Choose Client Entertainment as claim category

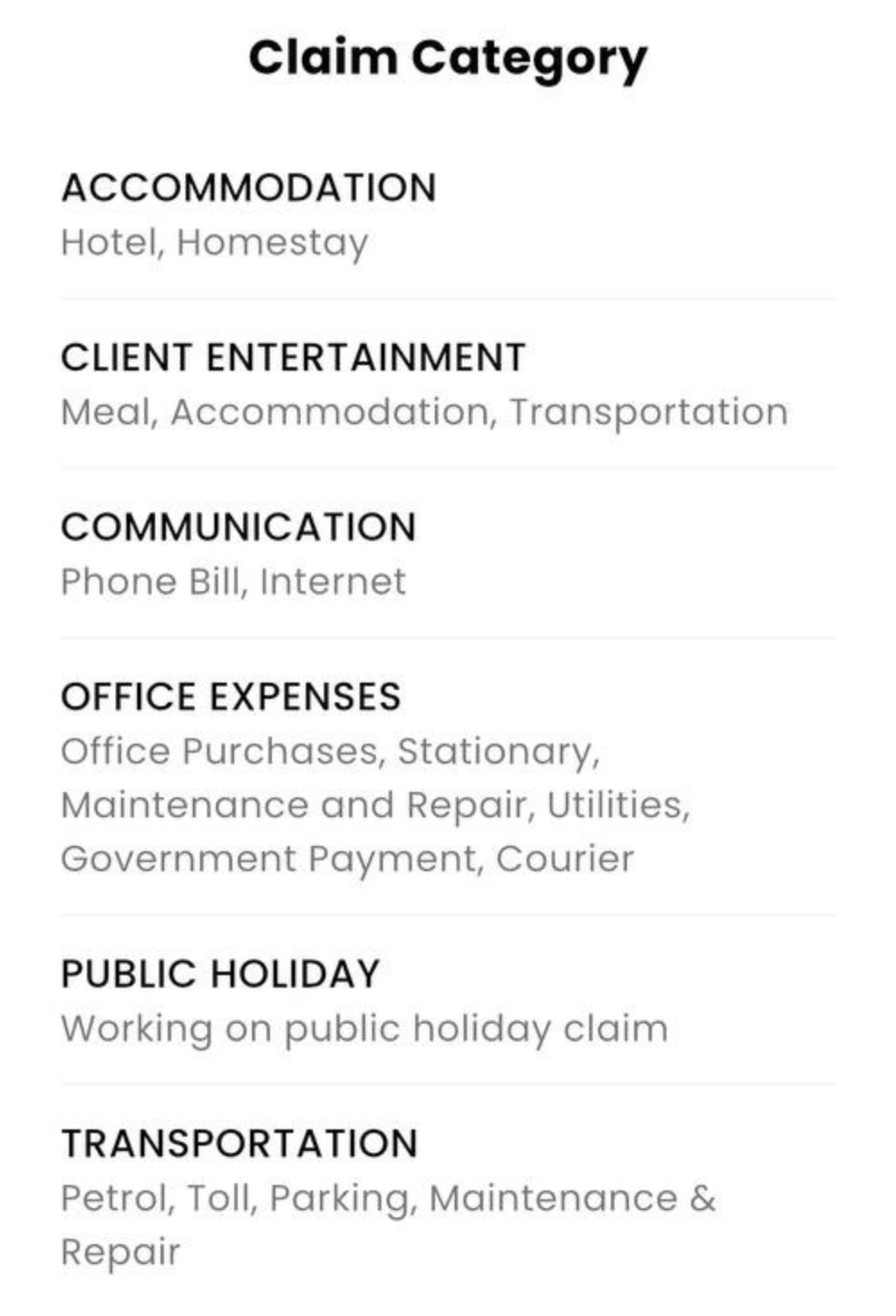coord(292,383)
